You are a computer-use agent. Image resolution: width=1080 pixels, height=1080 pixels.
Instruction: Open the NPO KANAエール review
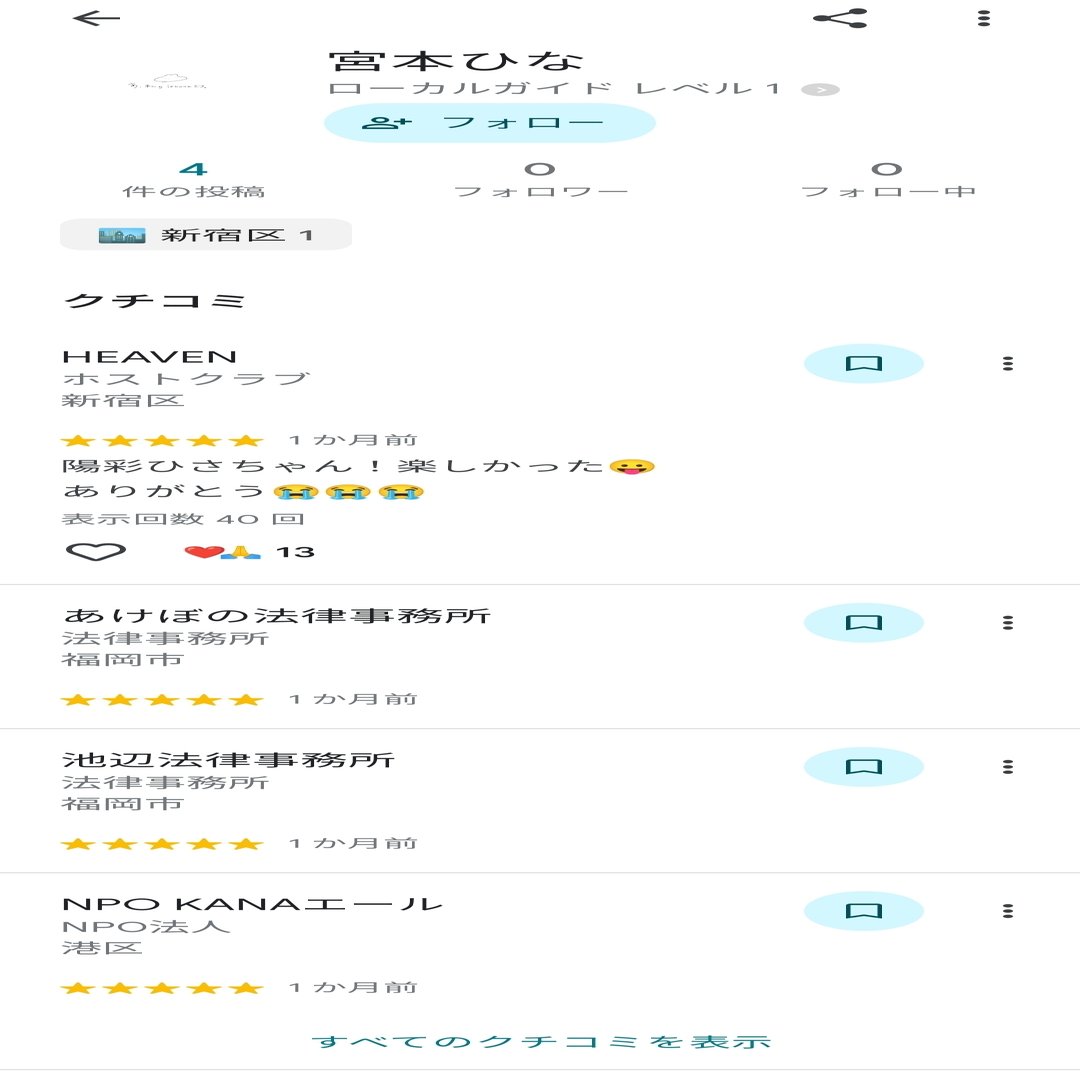(252, 904)
